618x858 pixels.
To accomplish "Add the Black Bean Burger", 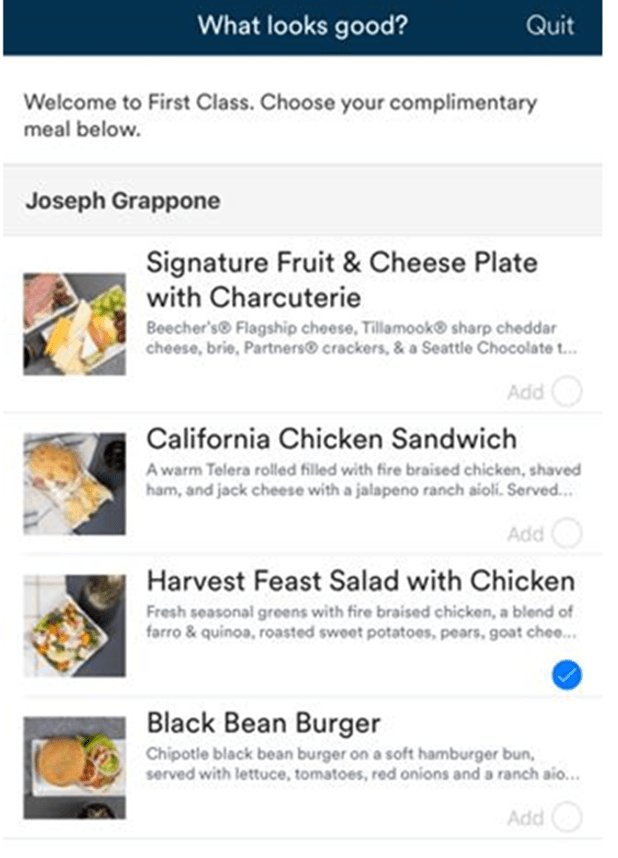I will [x=566, y=818].
